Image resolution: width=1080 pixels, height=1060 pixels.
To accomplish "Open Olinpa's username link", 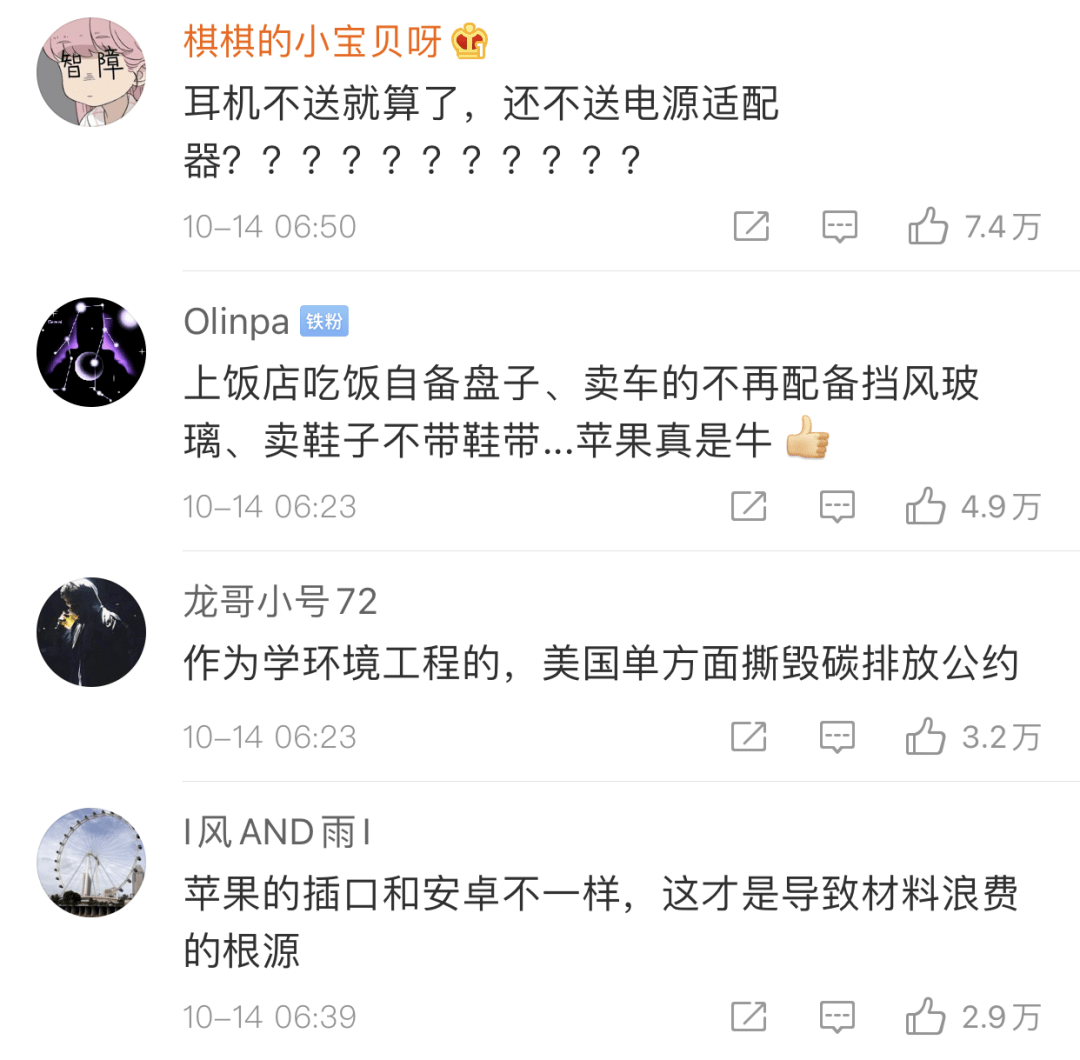I will [236, 322].
